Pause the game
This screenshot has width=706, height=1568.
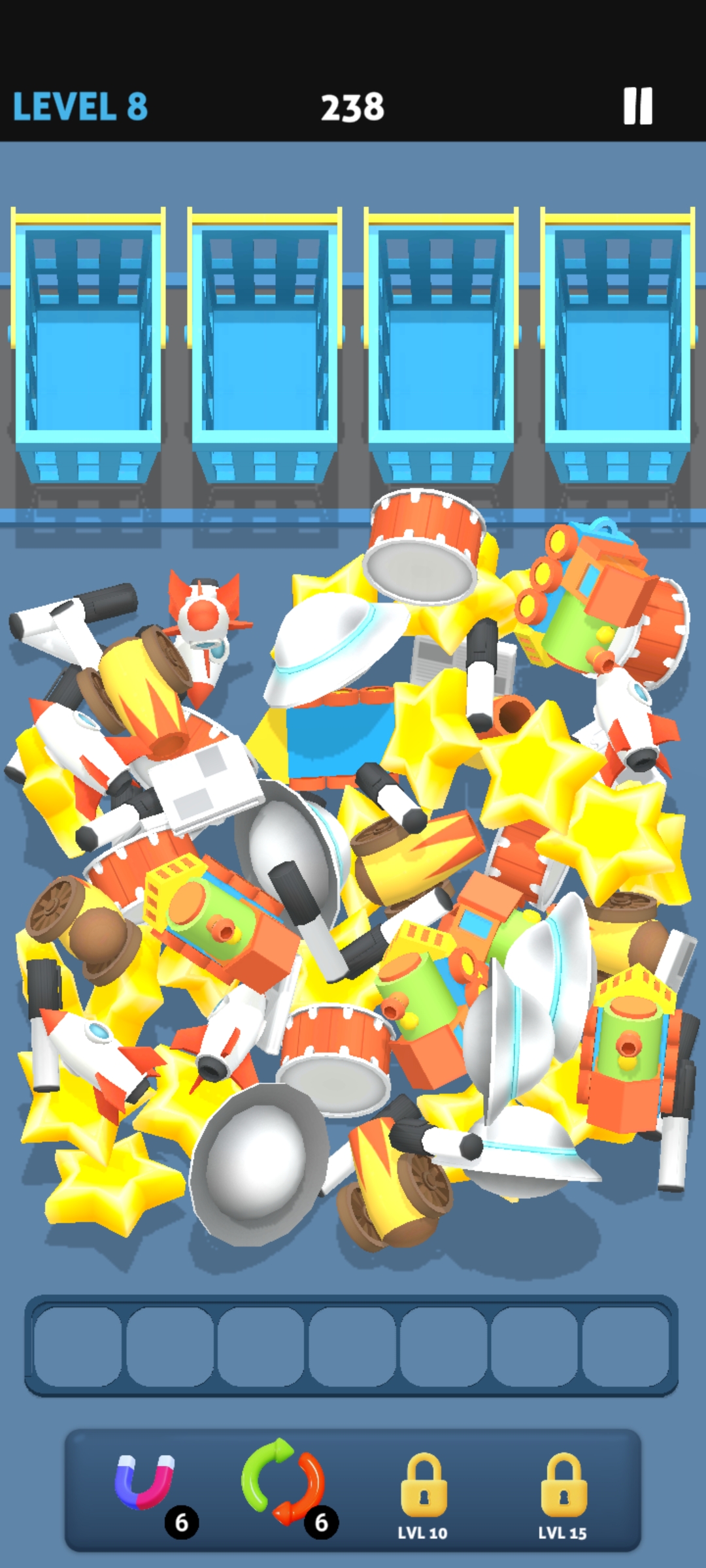(637, 106)
